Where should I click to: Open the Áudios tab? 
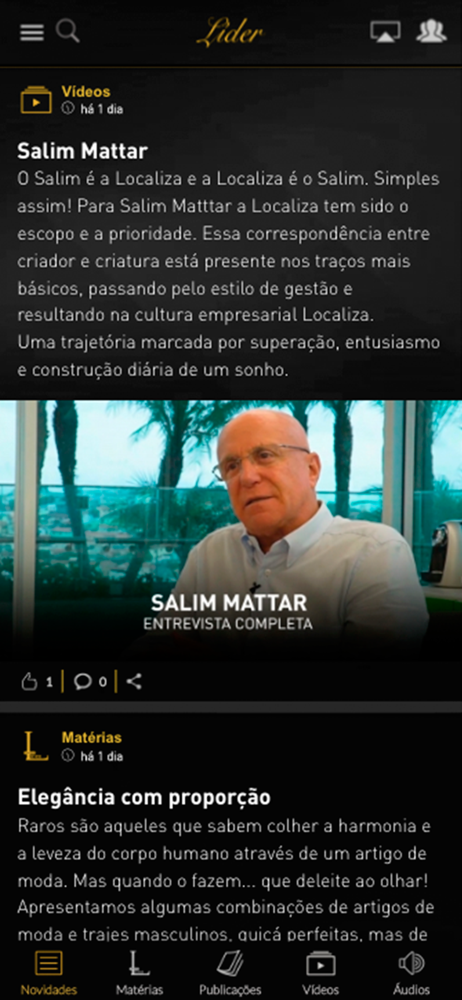click(x=411, y=973)
